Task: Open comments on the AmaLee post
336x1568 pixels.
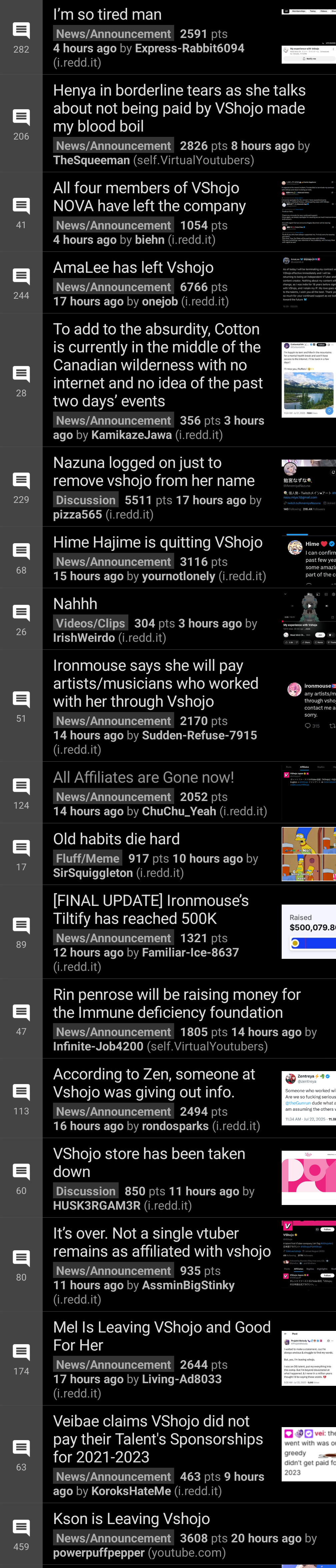Action: (21, 284)
